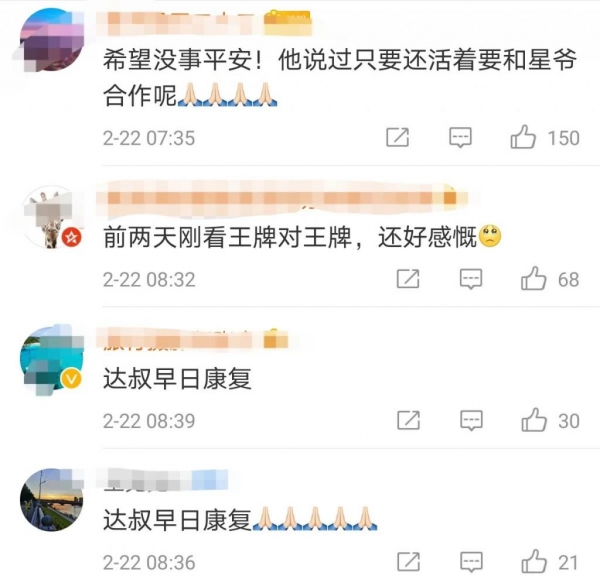The width and height of the screenshot is (600, 586).
Task: Reply to the 08:39 达叔早日康复 comment
Action: click(470, 421)
